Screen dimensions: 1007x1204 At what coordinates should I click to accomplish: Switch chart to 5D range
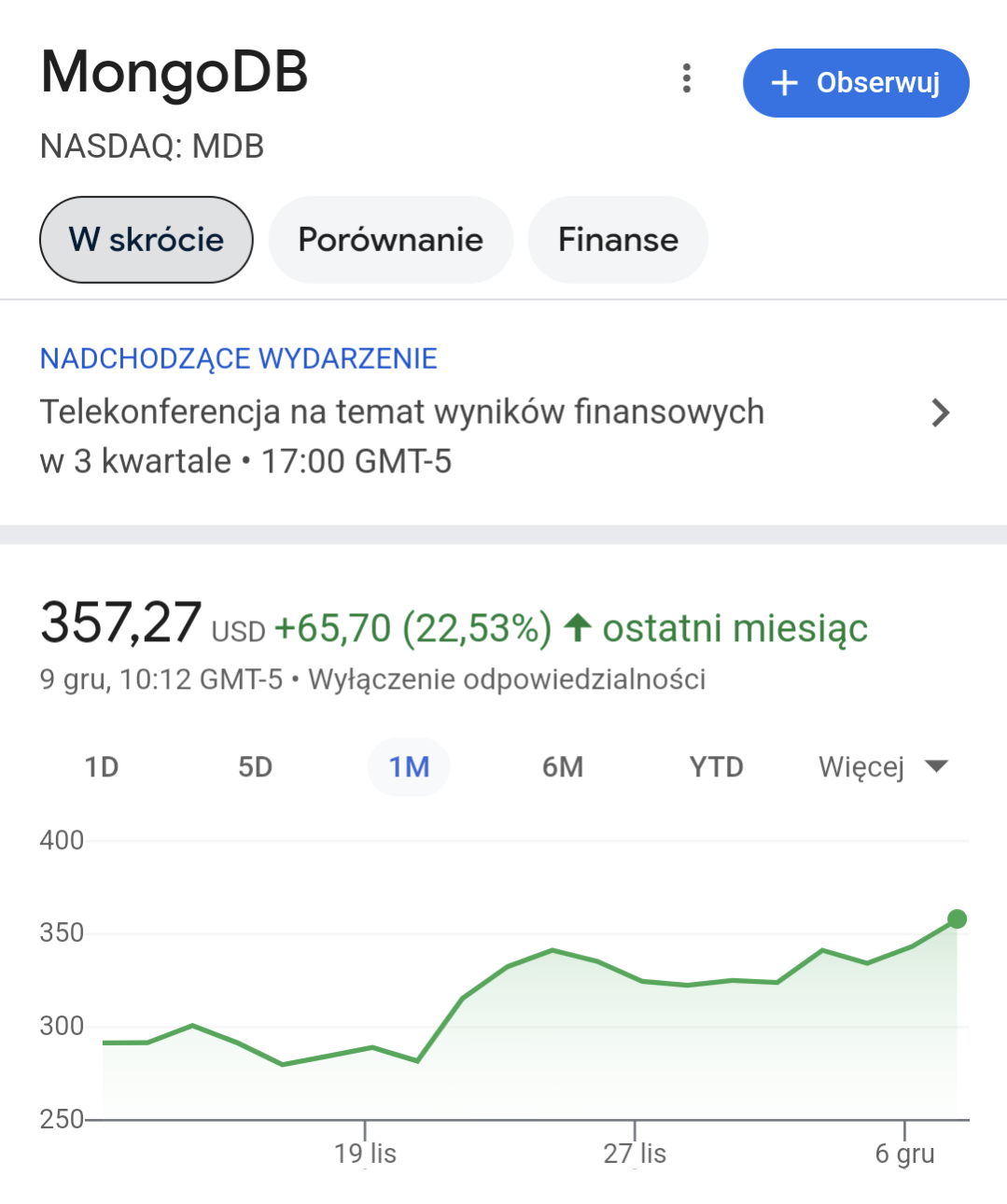pos(256,767)
